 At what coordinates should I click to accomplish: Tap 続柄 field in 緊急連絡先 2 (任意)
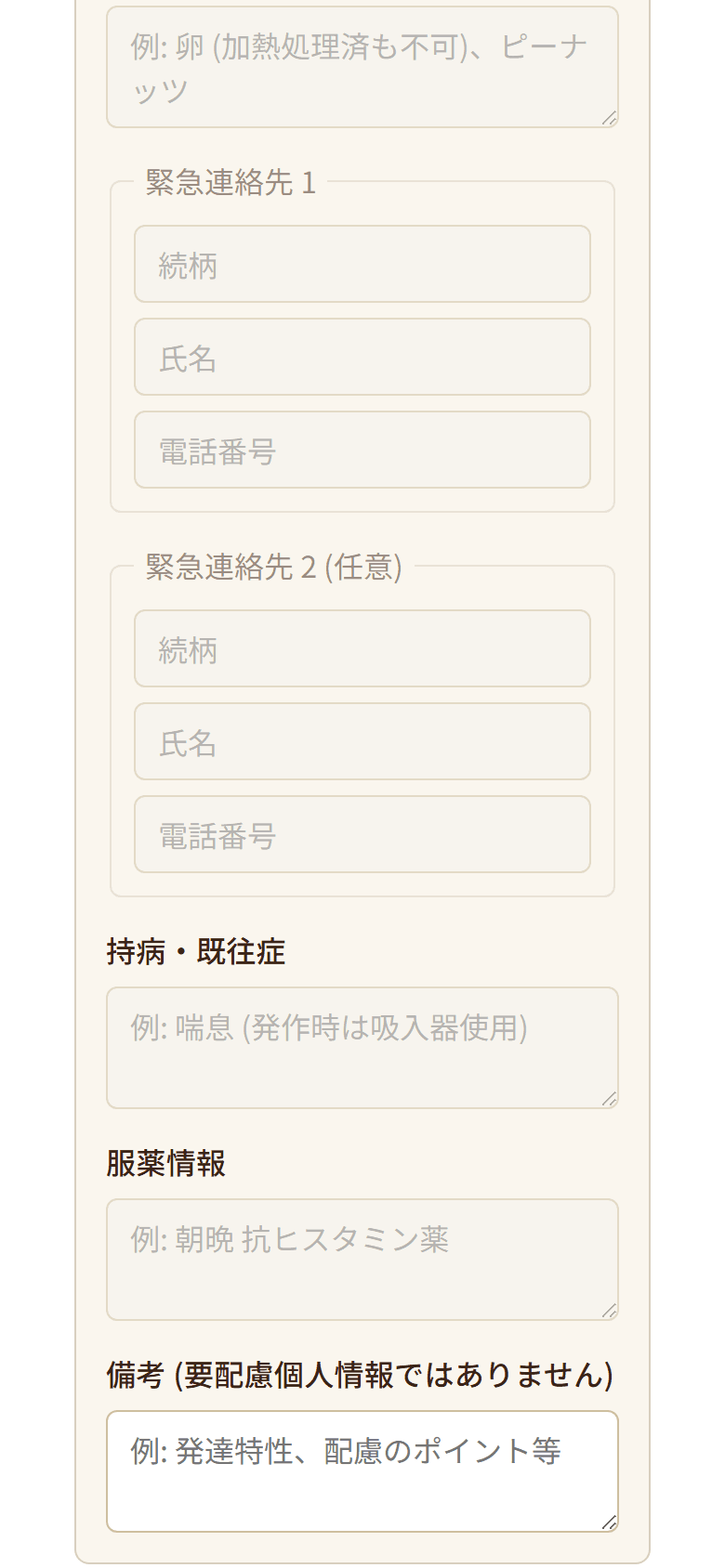tap(362, 648)
